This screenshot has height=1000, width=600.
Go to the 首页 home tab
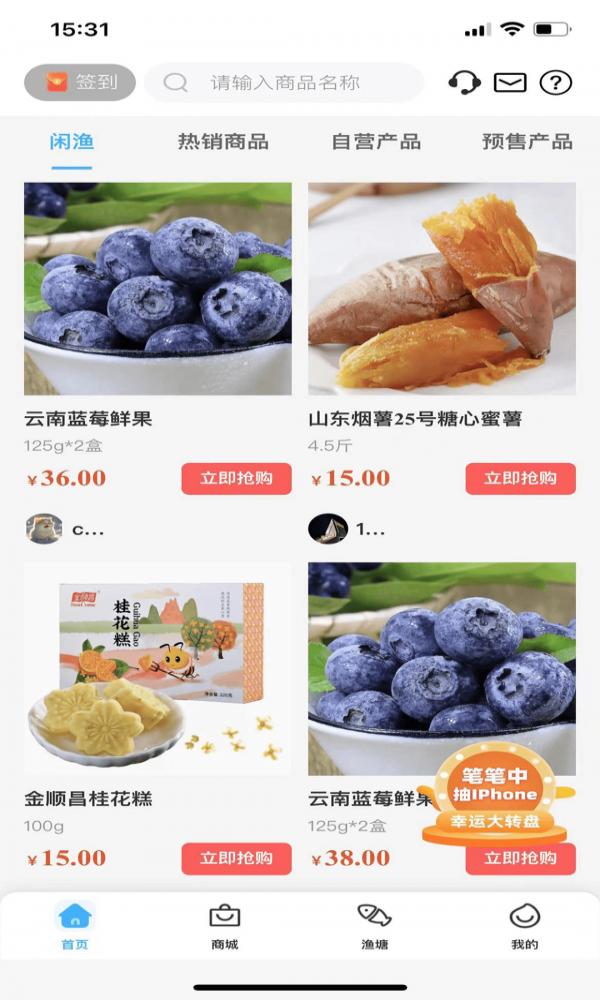coord(75,926)
